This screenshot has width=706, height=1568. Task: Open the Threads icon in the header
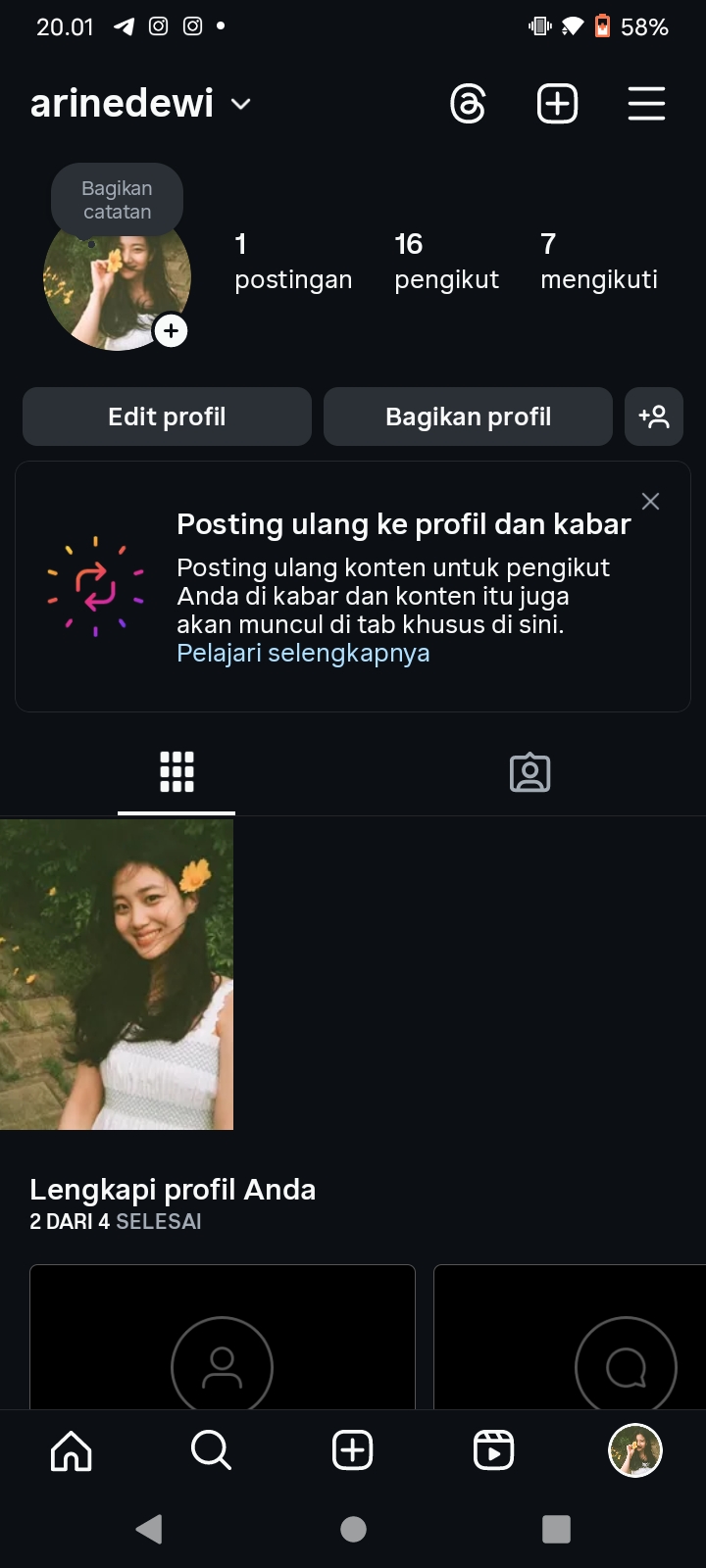point(468,104)
